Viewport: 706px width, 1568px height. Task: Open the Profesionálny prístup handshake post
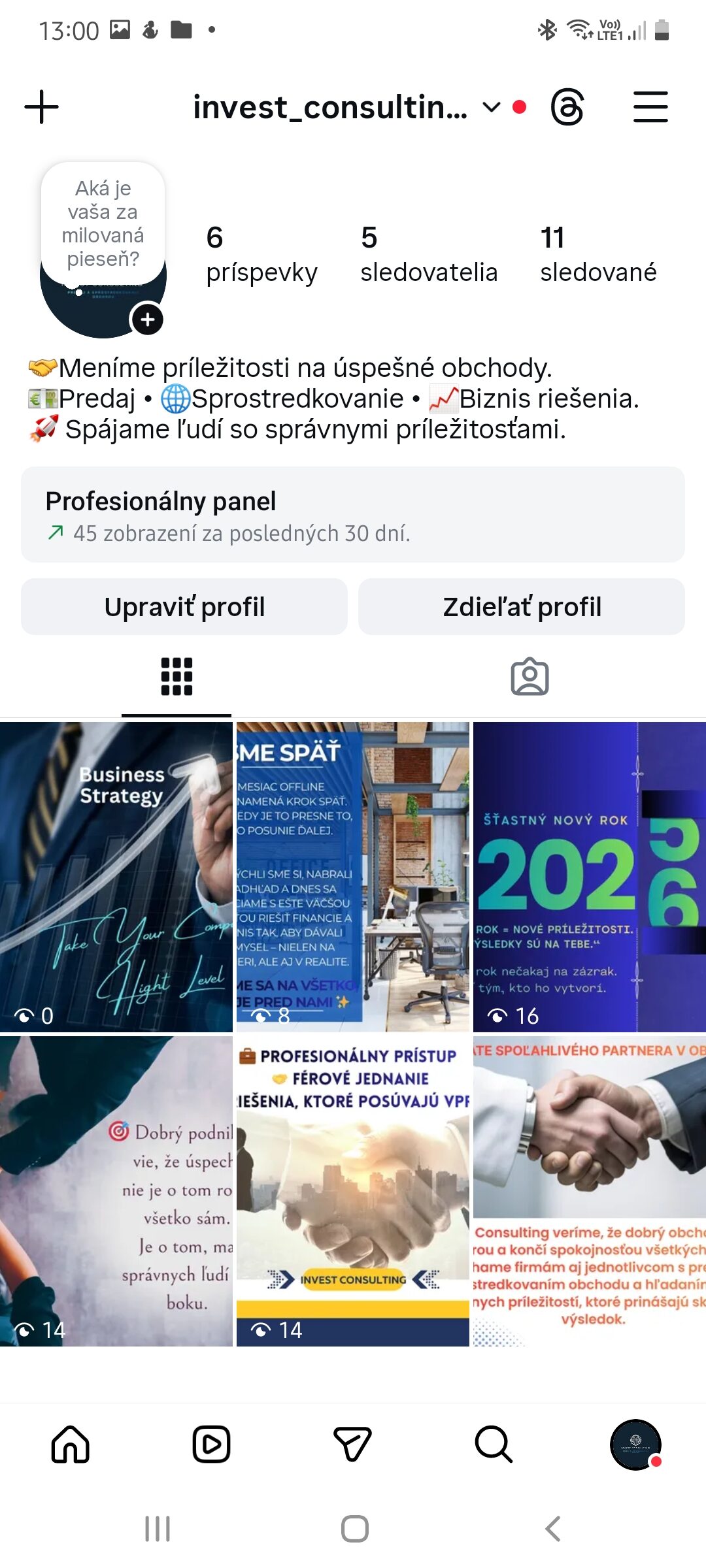(353, 1190)
